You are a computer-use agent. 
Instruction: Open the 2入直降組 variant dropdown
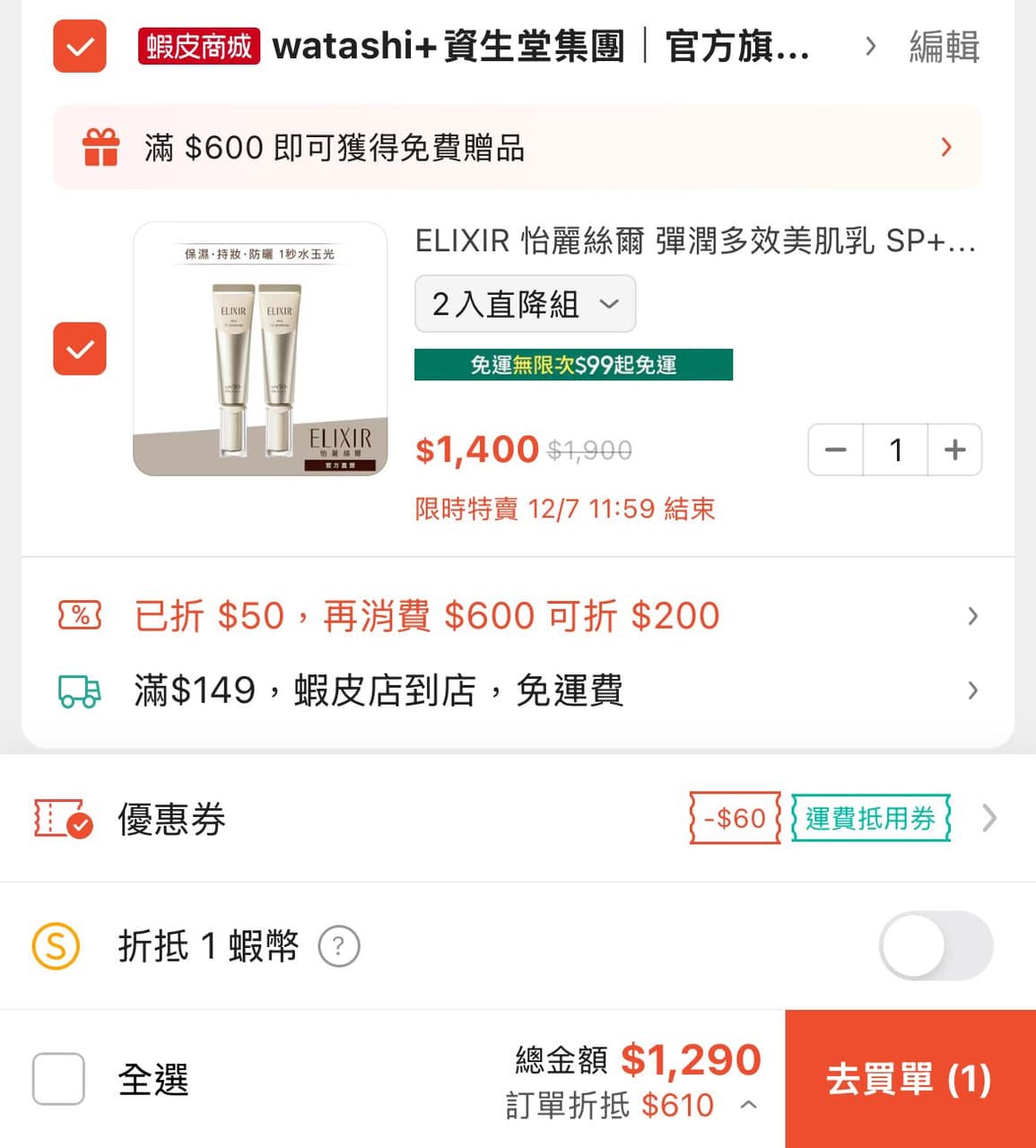tap(524, 304)
